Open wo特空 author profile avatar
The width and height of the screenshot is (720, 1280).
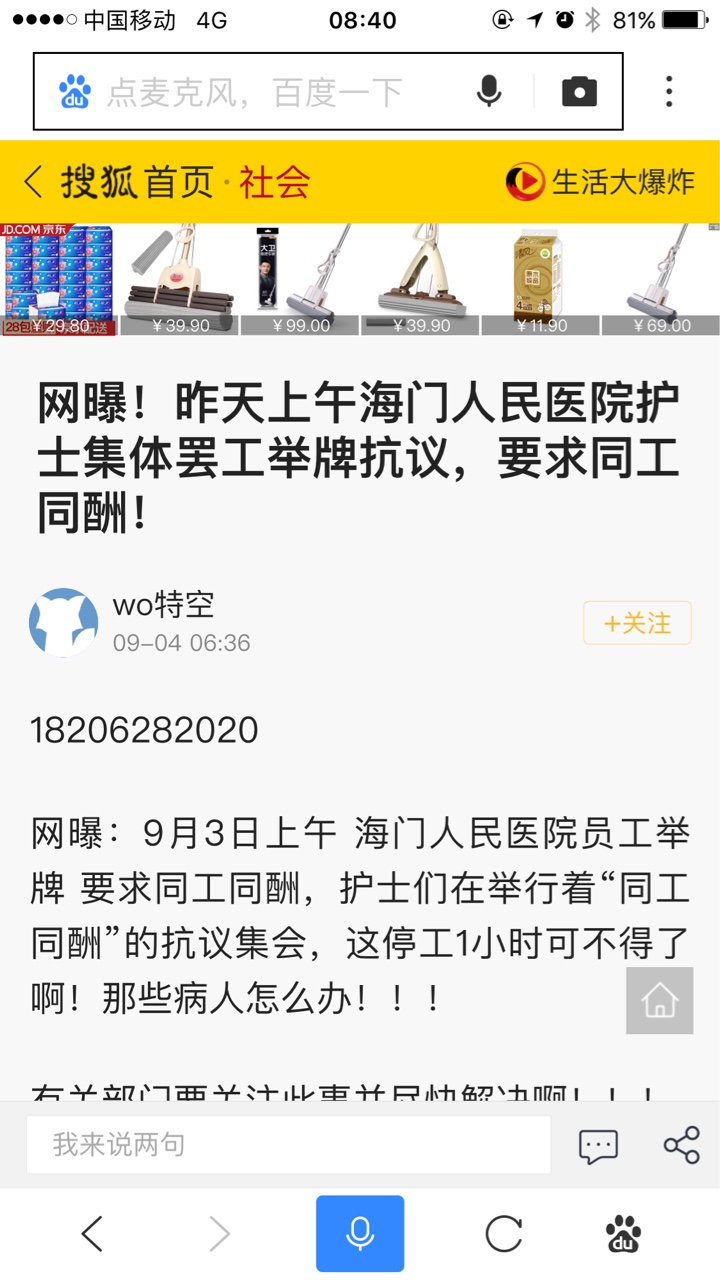[x=64, y=622]
